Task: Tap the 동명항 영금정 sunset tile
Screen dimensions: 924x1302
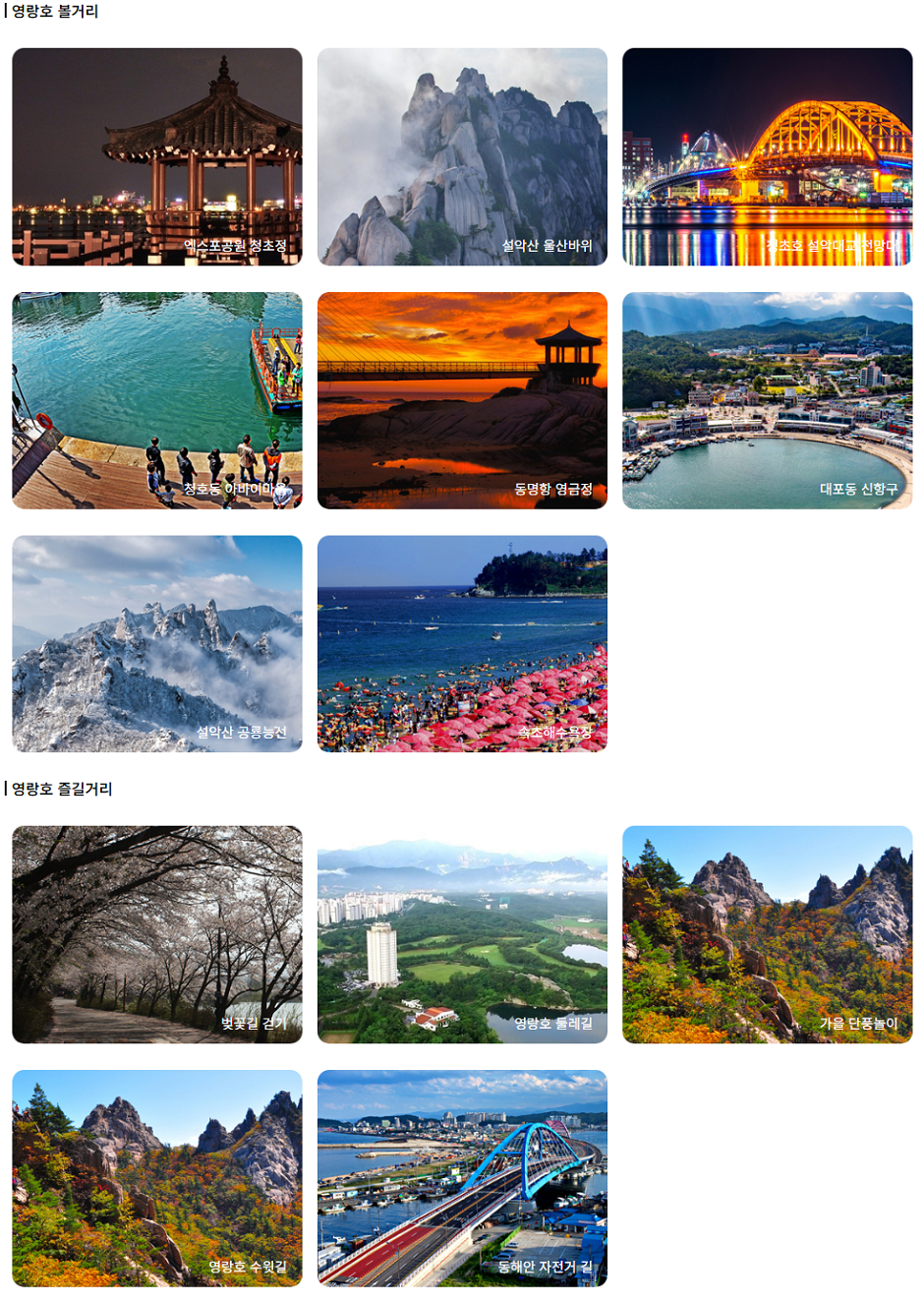Action: [x=462, y=400]
